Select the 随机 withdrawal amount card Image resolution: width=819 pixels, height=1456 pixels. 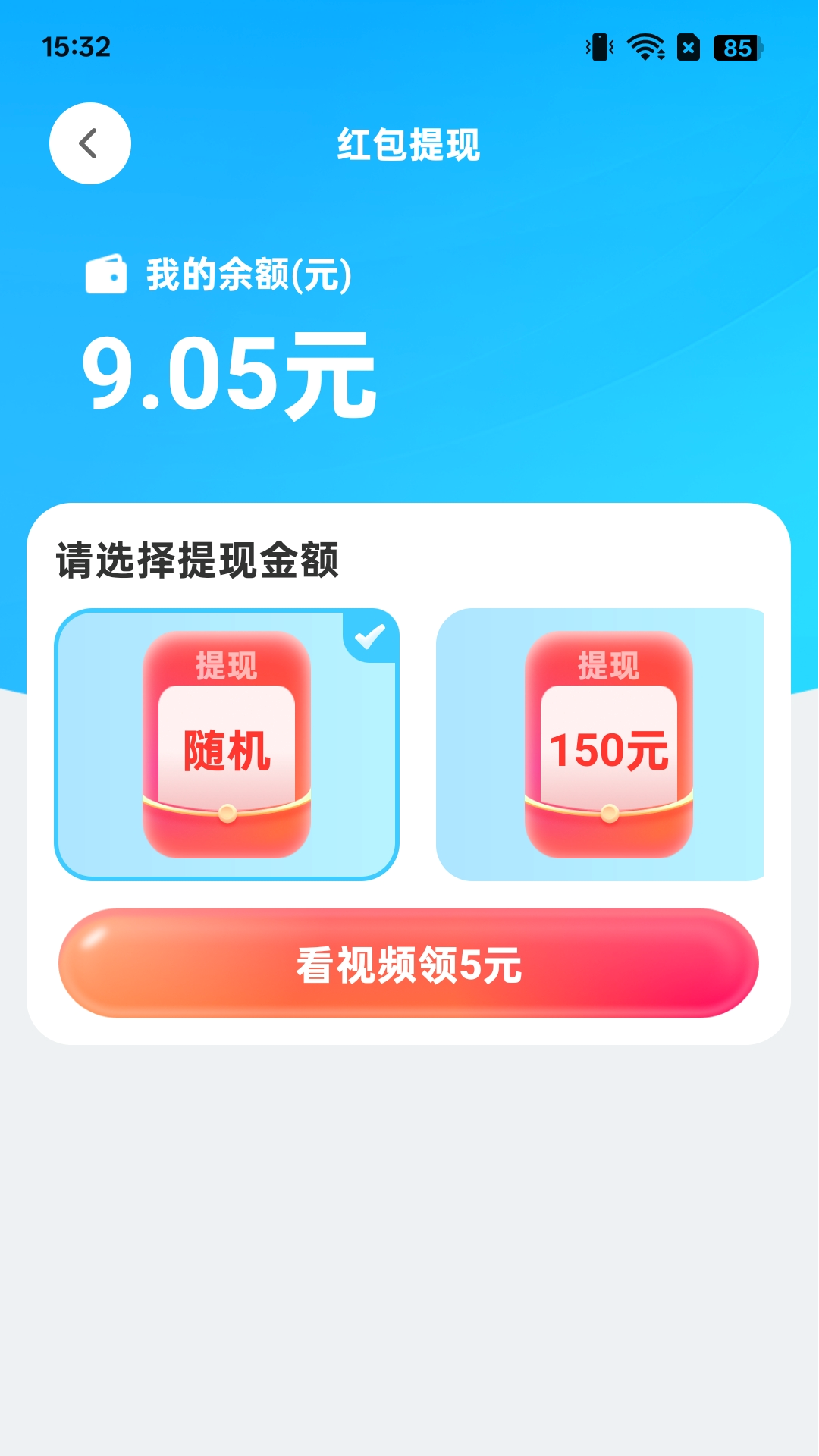click(227, 745)
